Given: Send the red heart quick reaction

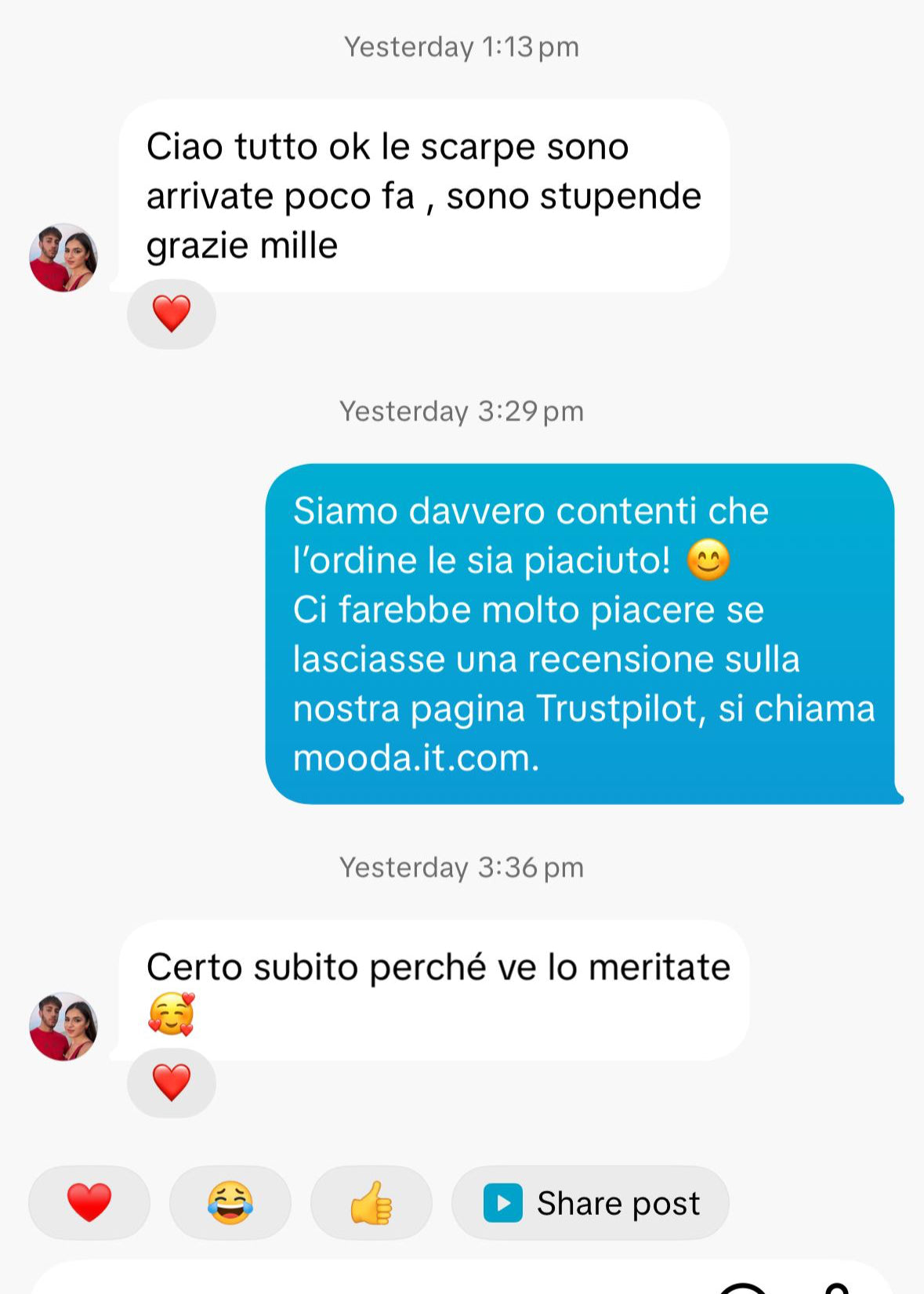Looking at the screenshot, I should pyautogui.click(x=89, y=1202).
